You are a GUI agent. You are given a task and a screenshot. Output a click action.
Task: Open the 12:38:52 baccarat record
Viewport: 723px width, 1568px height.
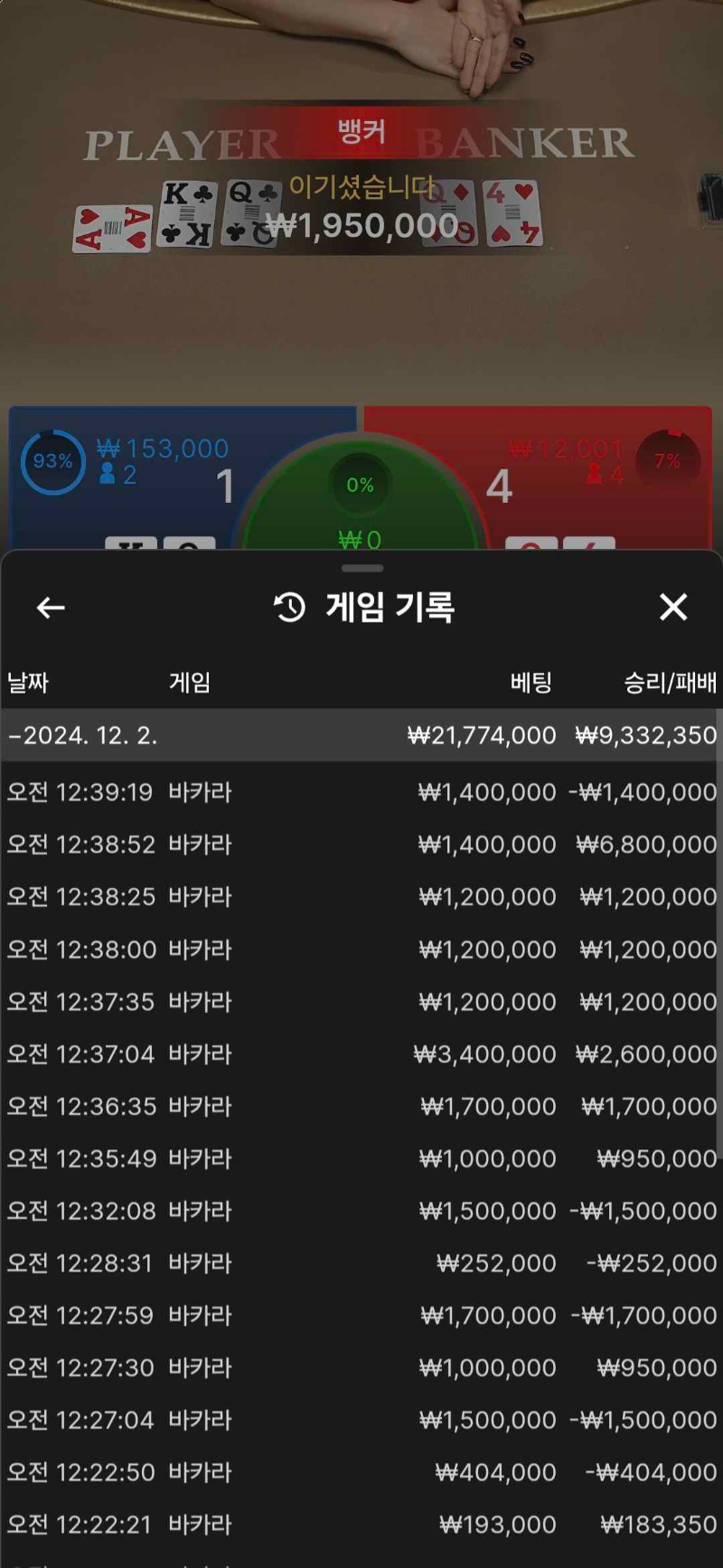360,845
